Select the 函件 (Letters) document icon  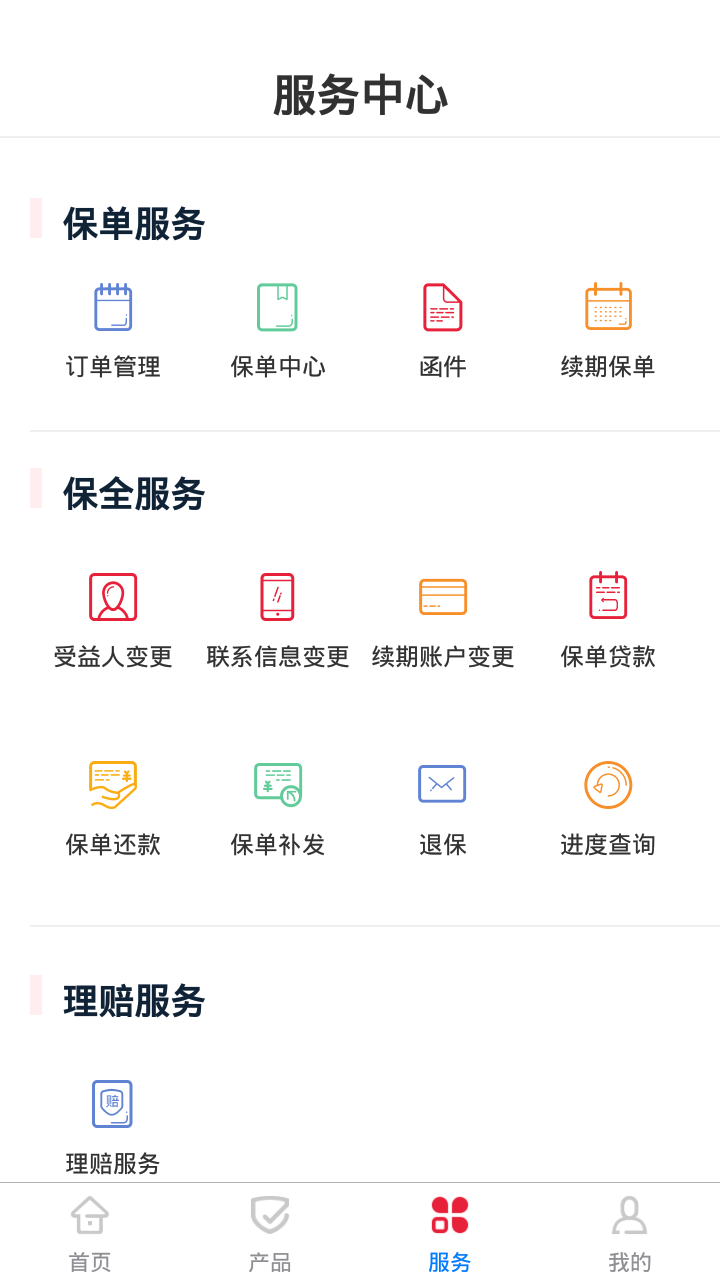click(443, 307)
